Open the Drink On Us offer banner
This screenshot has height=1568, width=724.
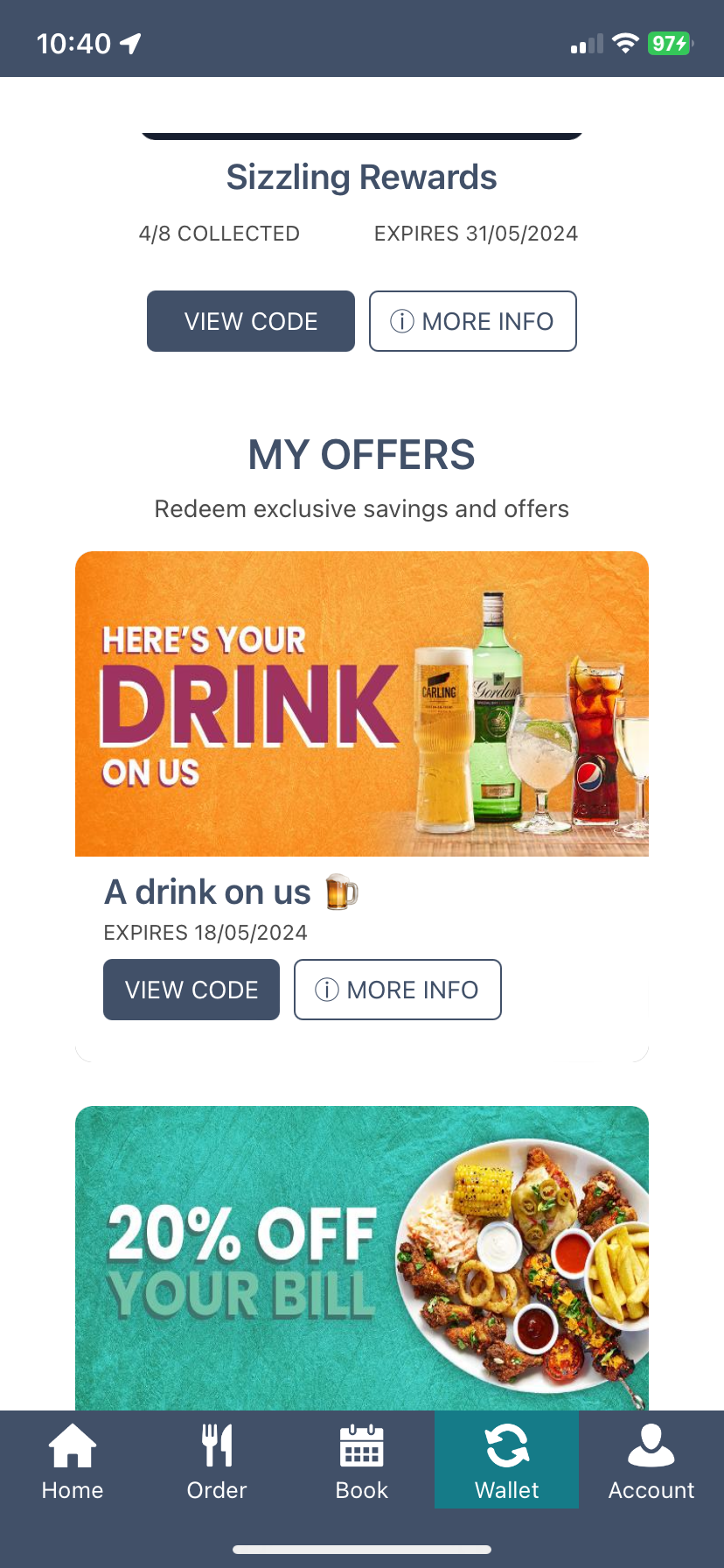(x=362, y=703)
